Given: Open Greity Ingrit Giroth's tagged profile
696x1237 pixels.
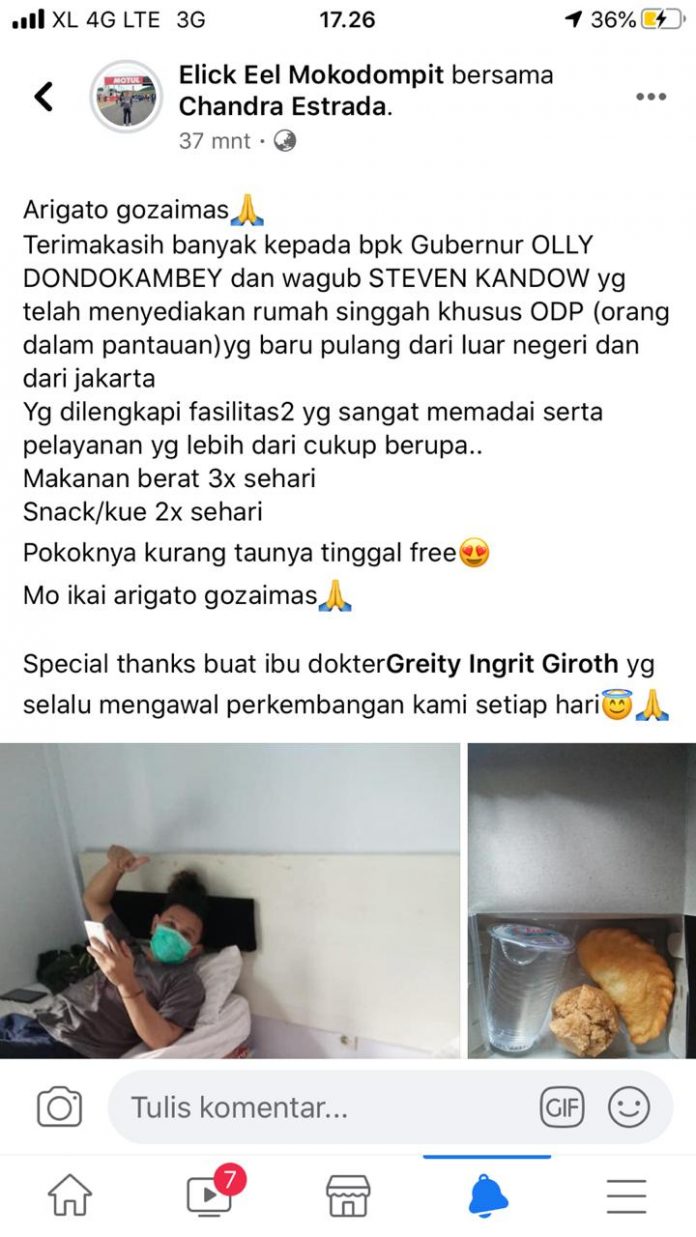Looking at the screenshot, I should point(503,663).
